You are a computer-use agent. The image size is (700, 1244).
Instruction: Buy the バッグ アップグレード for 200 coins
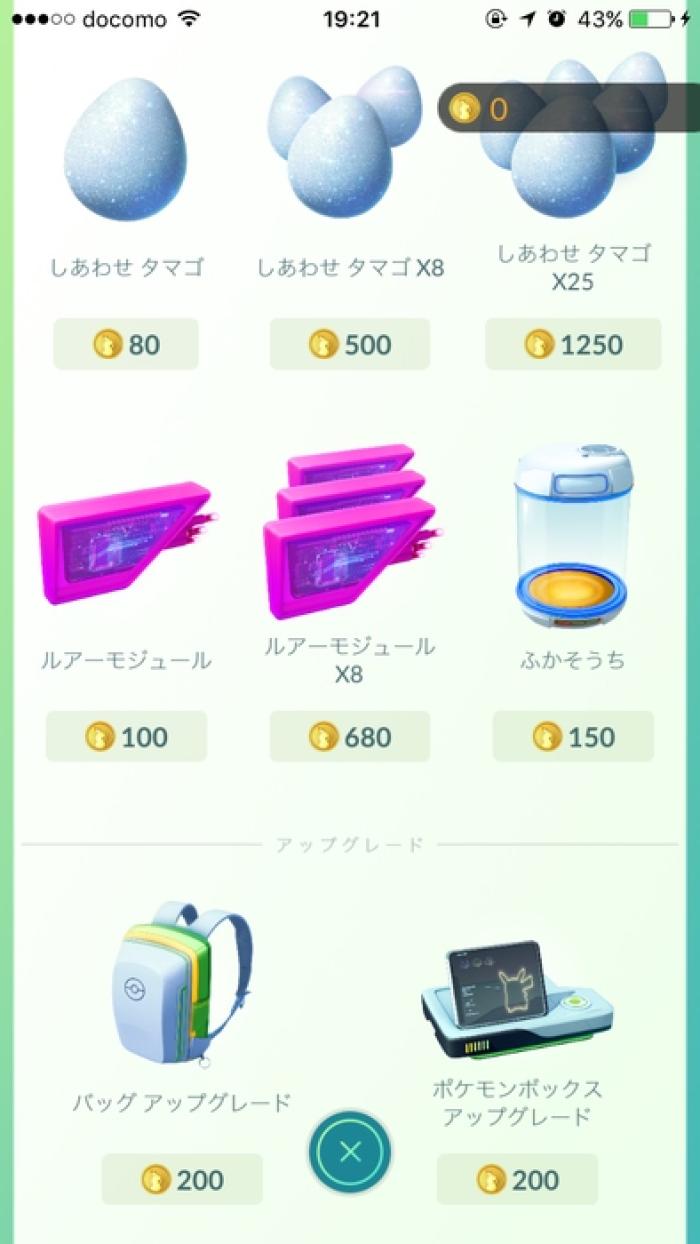pyautogui.click(x=182, y=1179)
